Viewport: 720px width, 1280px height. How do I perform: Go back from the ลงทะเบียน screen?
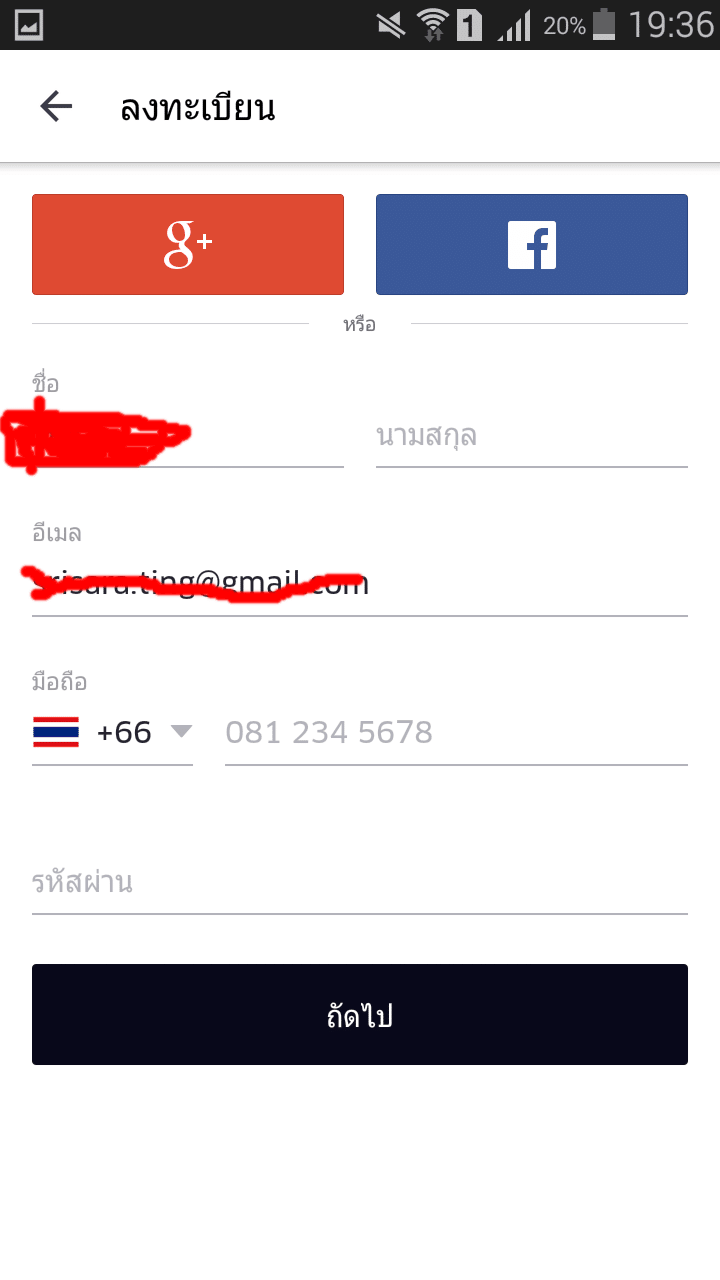[x=56, y=106]
